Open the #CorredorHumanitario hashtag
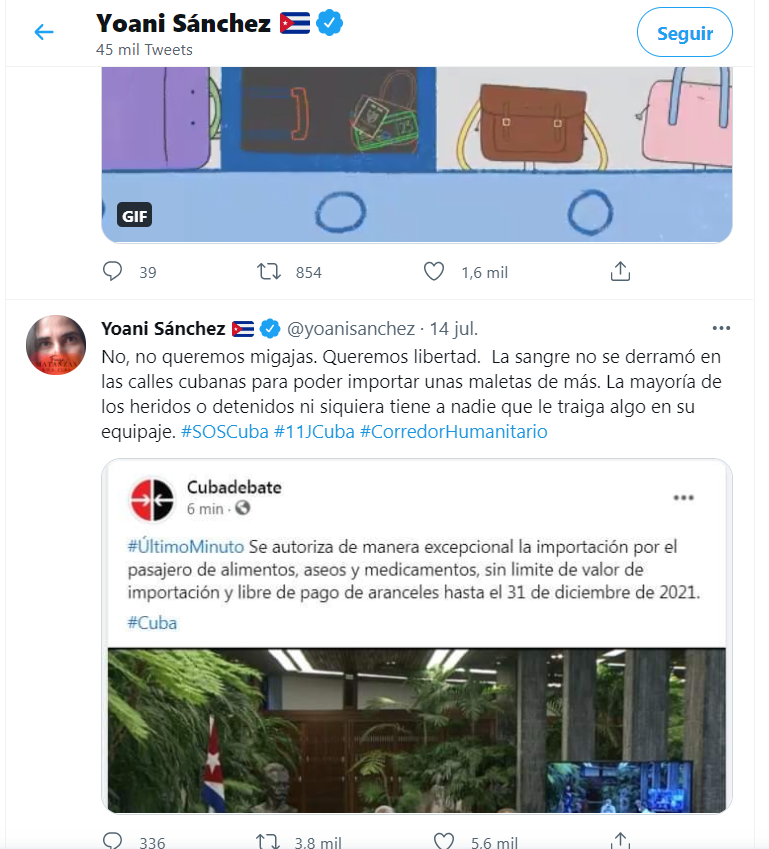 click(453, 432)
